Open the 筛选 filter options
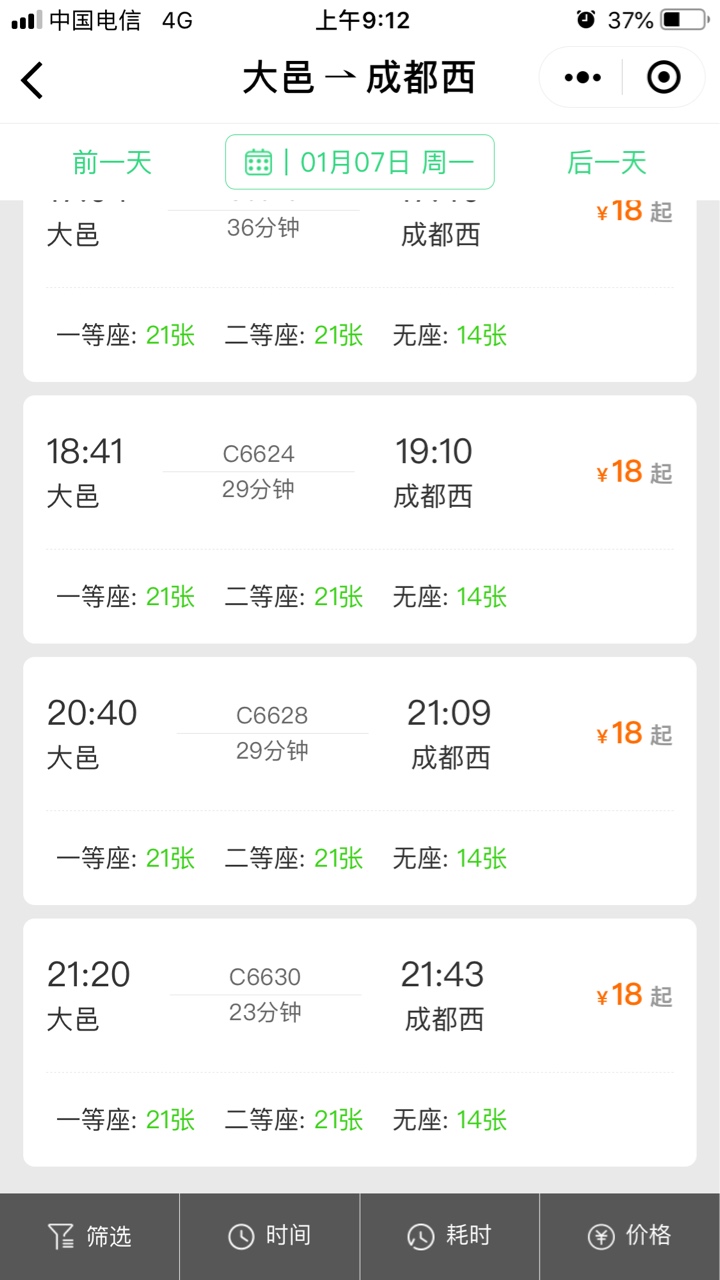The height and width of the screenshot is (1280, 720). click(90, 1236)
